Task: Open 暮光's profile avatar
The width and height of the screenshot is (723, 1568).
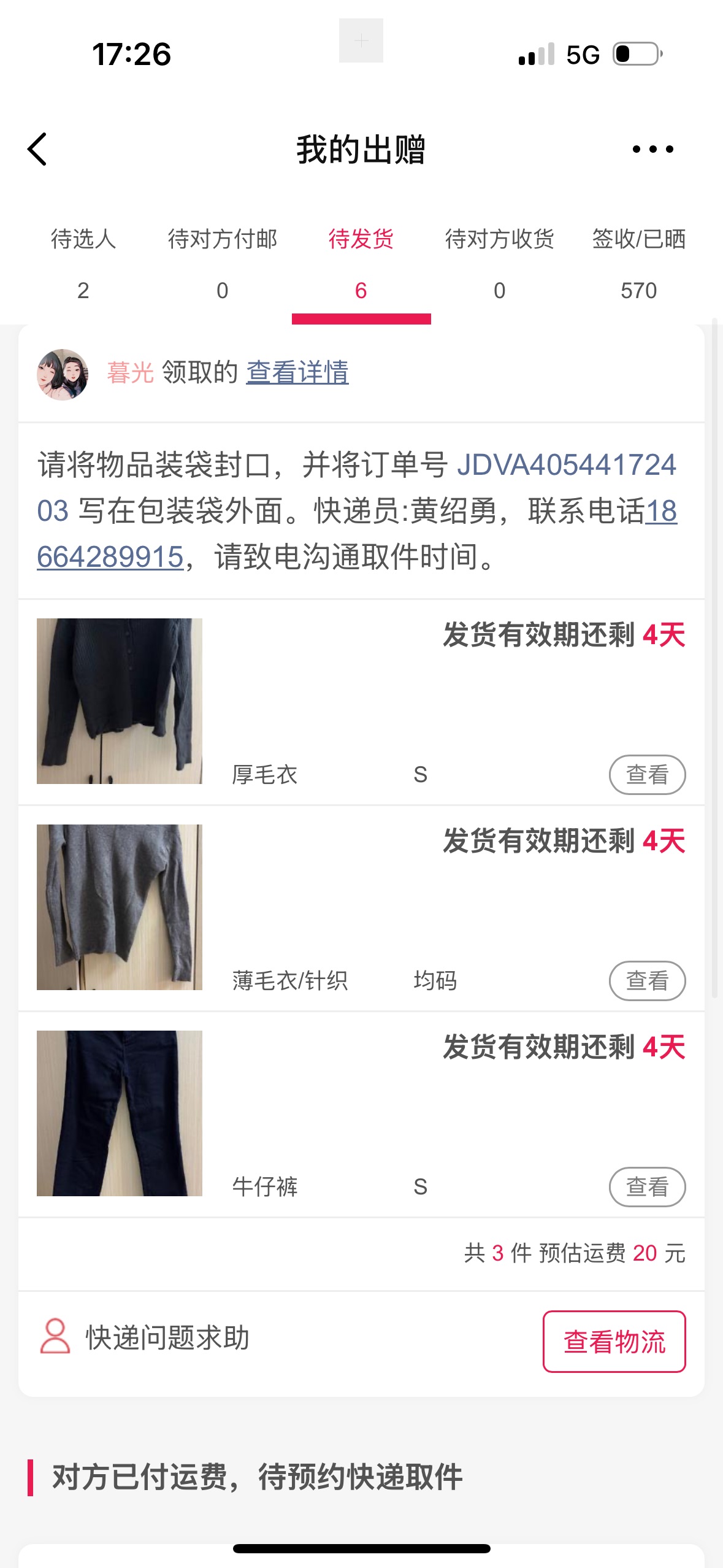Action: [x=63, y=374]
